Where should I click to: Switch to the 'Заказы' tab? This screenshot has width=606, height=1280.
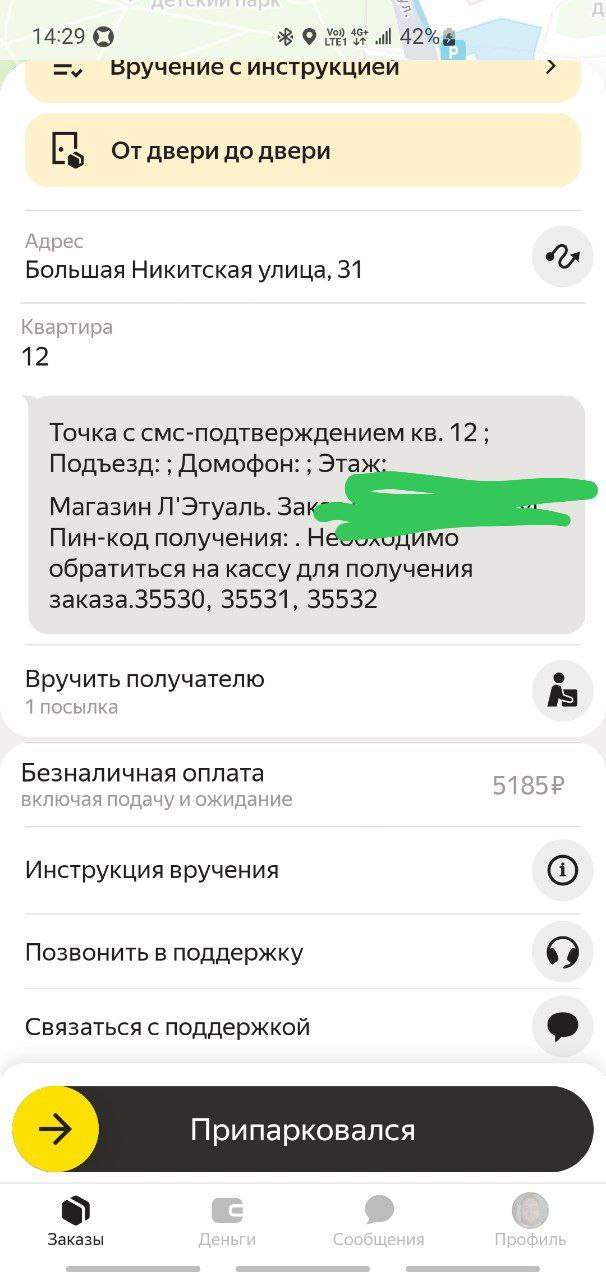[x=75, y=1222]
